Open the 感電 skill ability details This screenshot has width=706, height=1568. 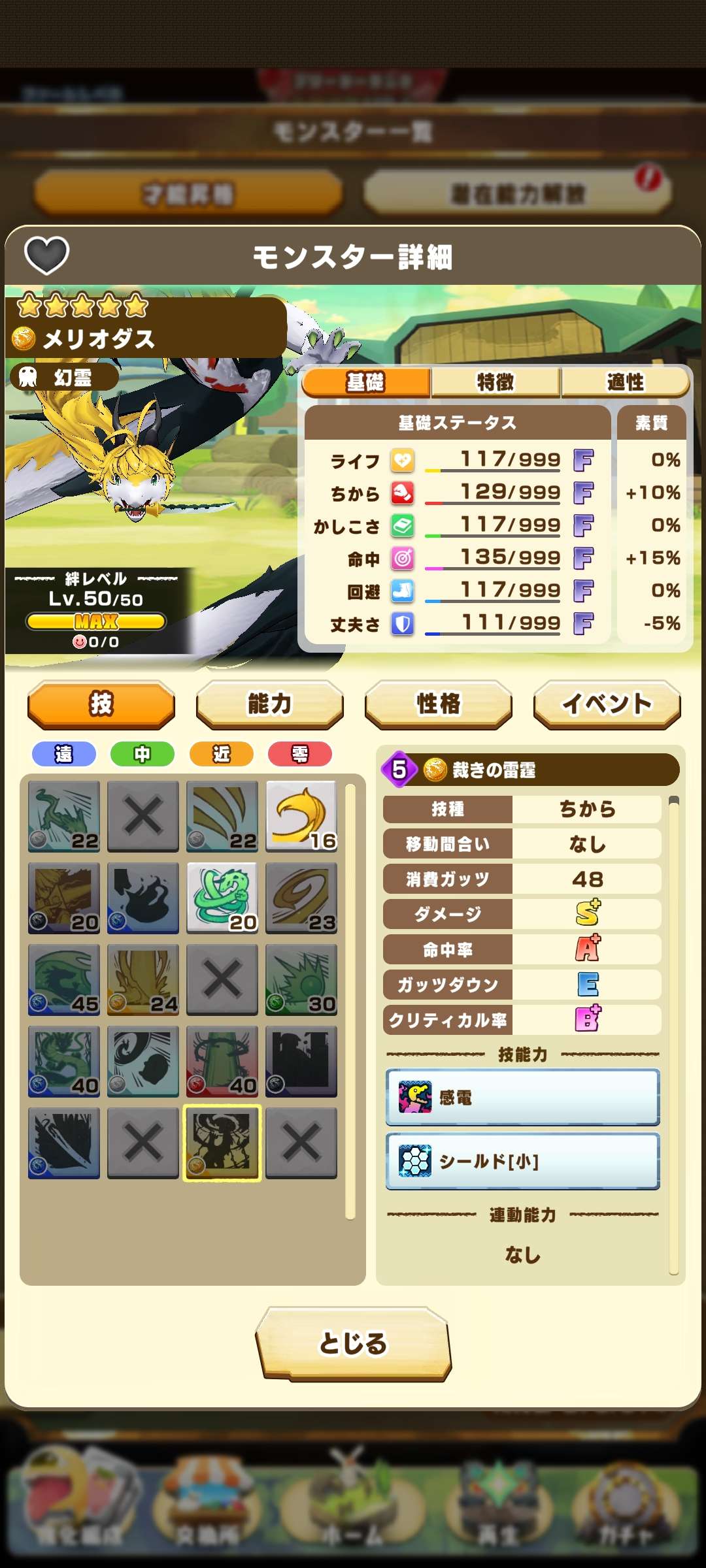[x=522, y=1098]
